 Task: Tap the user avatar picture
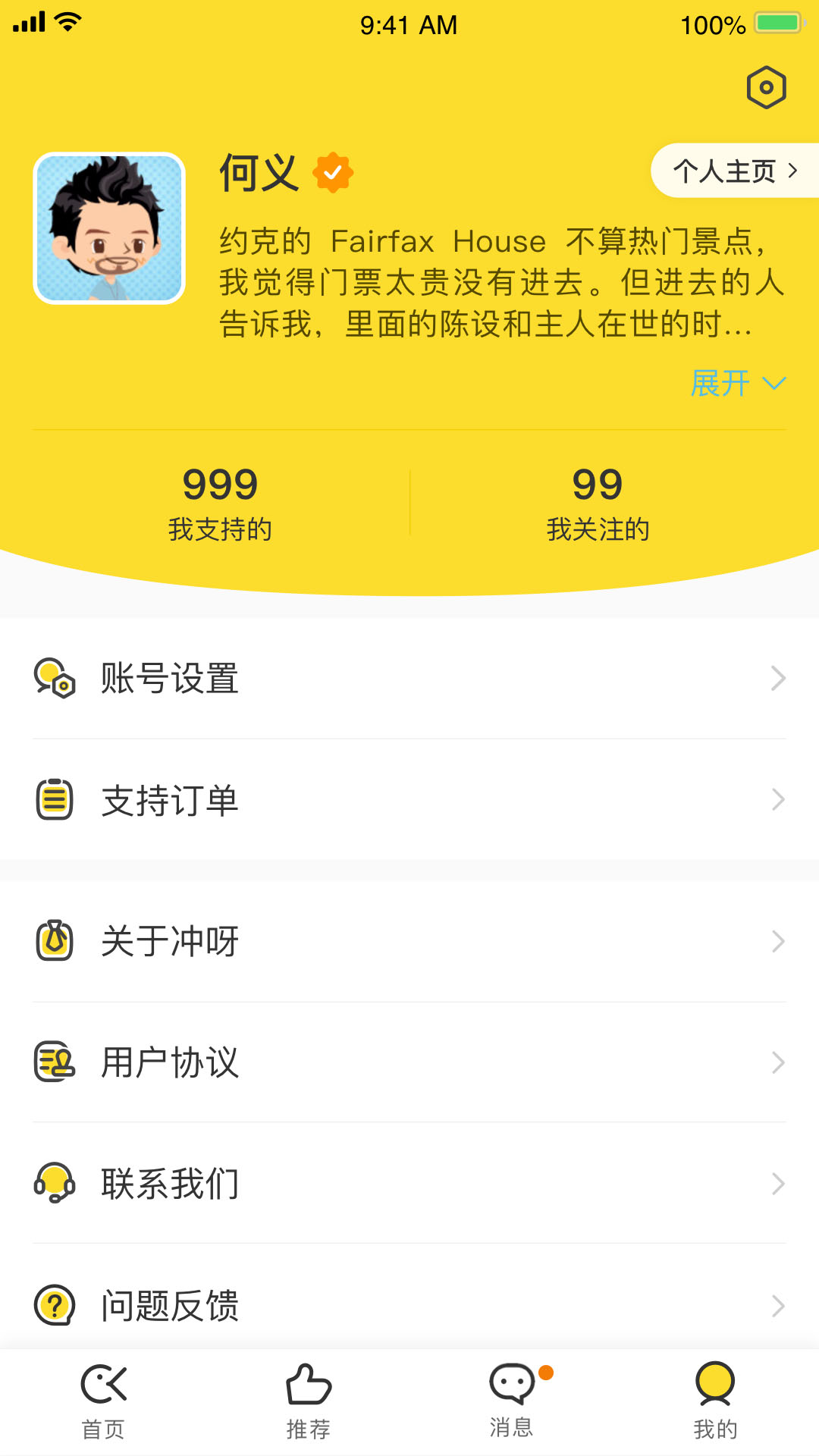click(x=108, y=226)
